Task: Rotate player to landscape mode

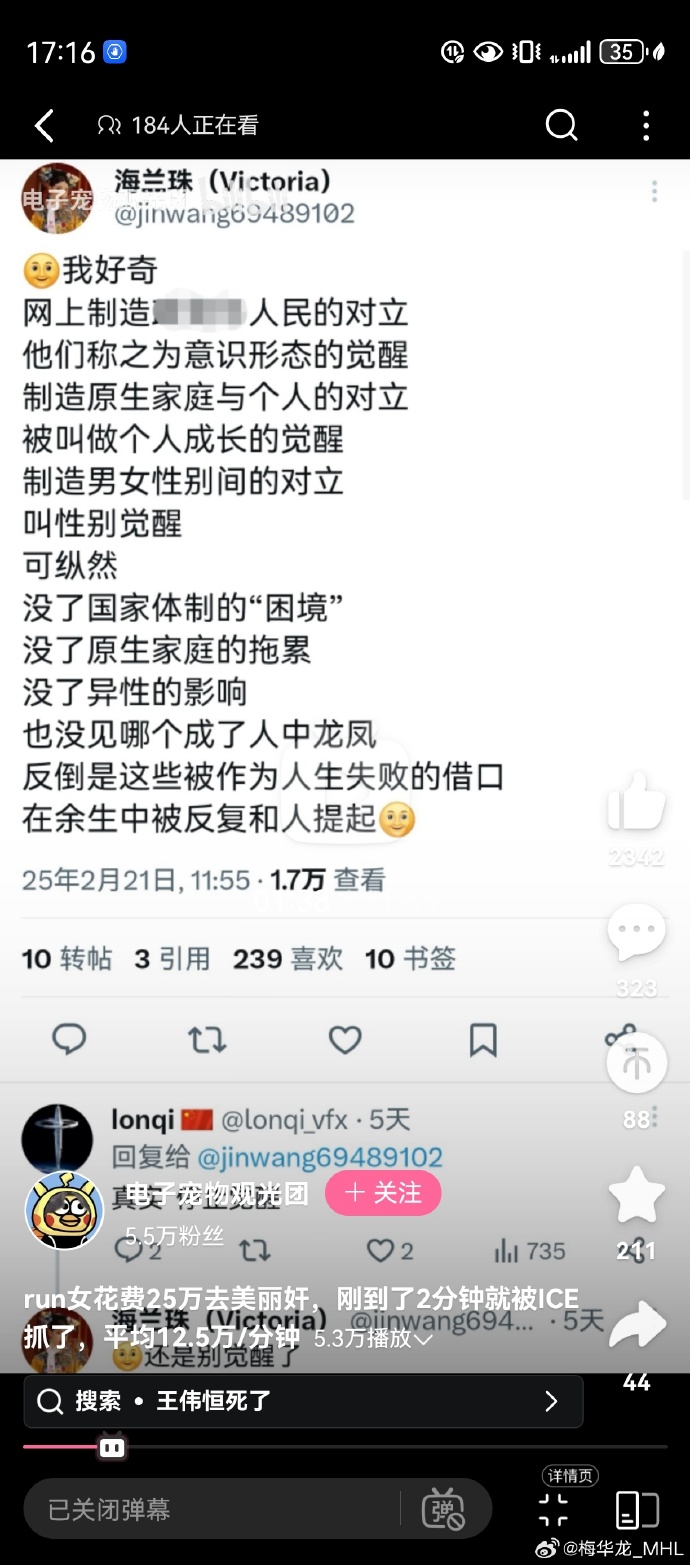Action: click(637, 1509)
